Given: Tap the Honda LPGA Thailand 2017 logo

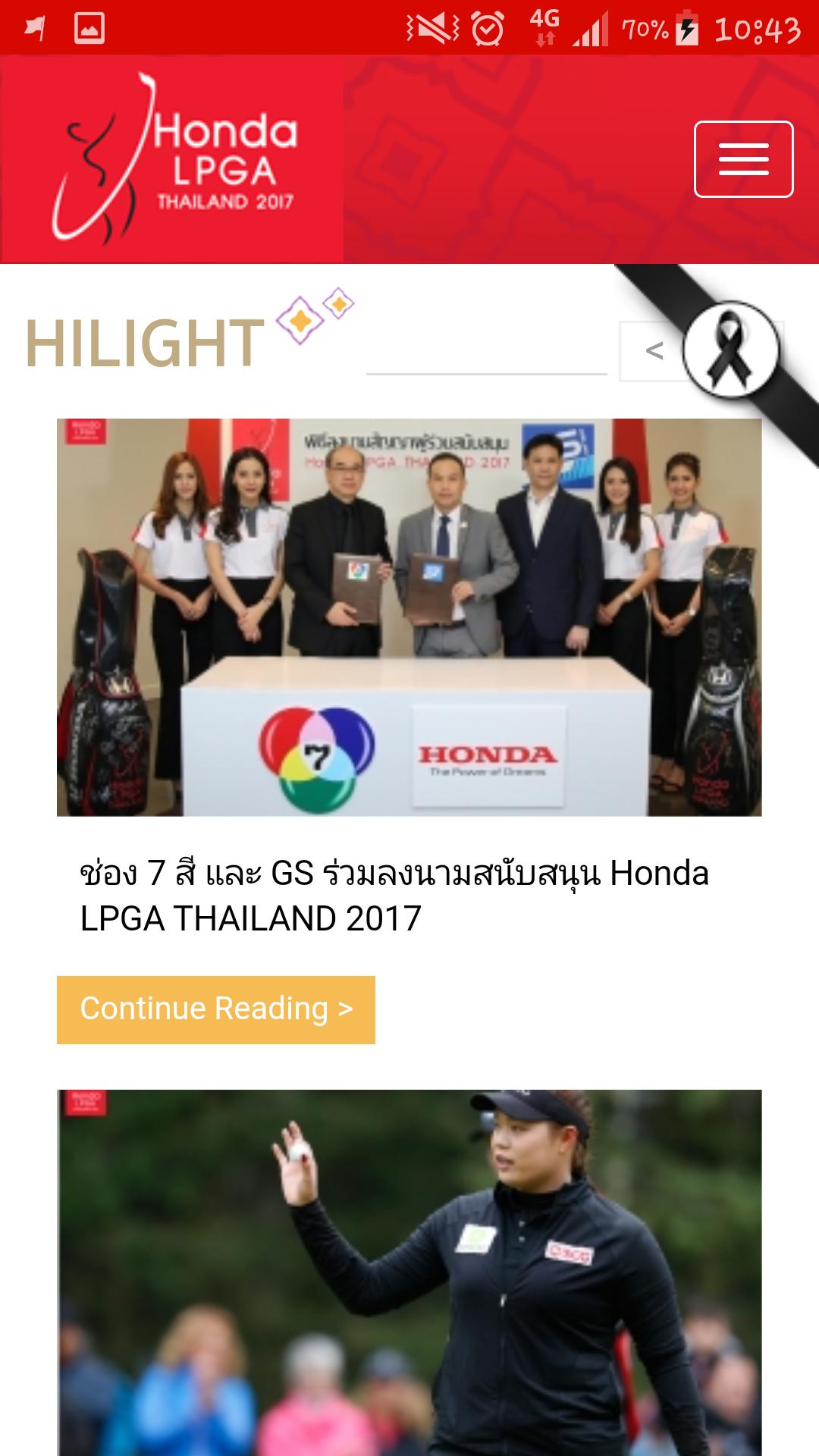Looking at the screenshot, I should click(x=173, y=159).
